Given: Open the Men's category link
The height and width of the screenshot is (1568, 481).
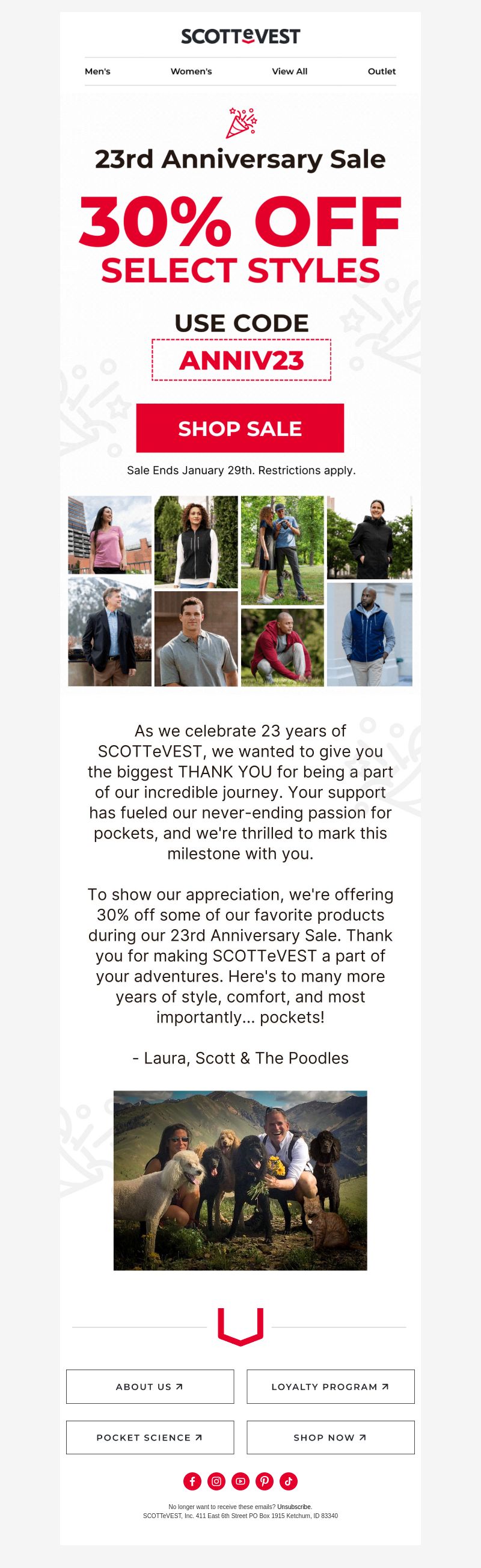Looking at the screenshot, I should (97, 71).
